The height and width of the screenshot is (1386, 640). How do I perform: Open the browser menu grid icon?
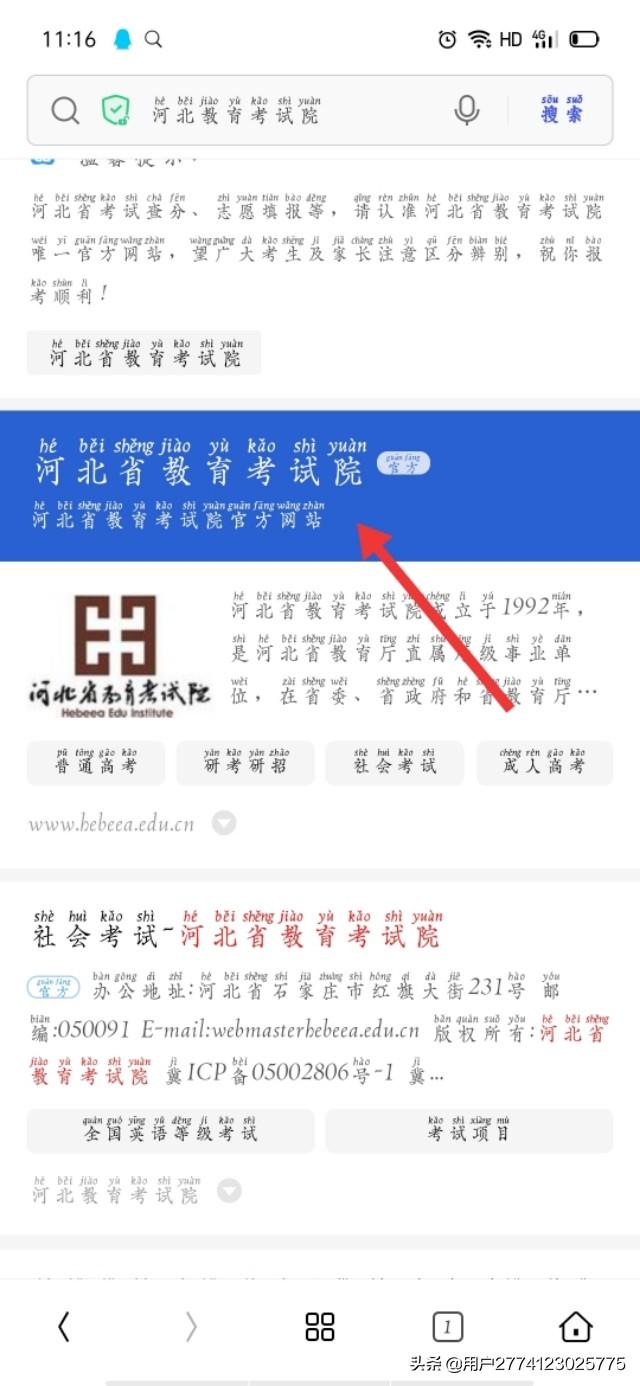pyautogui.click(x=319, y=1327)
